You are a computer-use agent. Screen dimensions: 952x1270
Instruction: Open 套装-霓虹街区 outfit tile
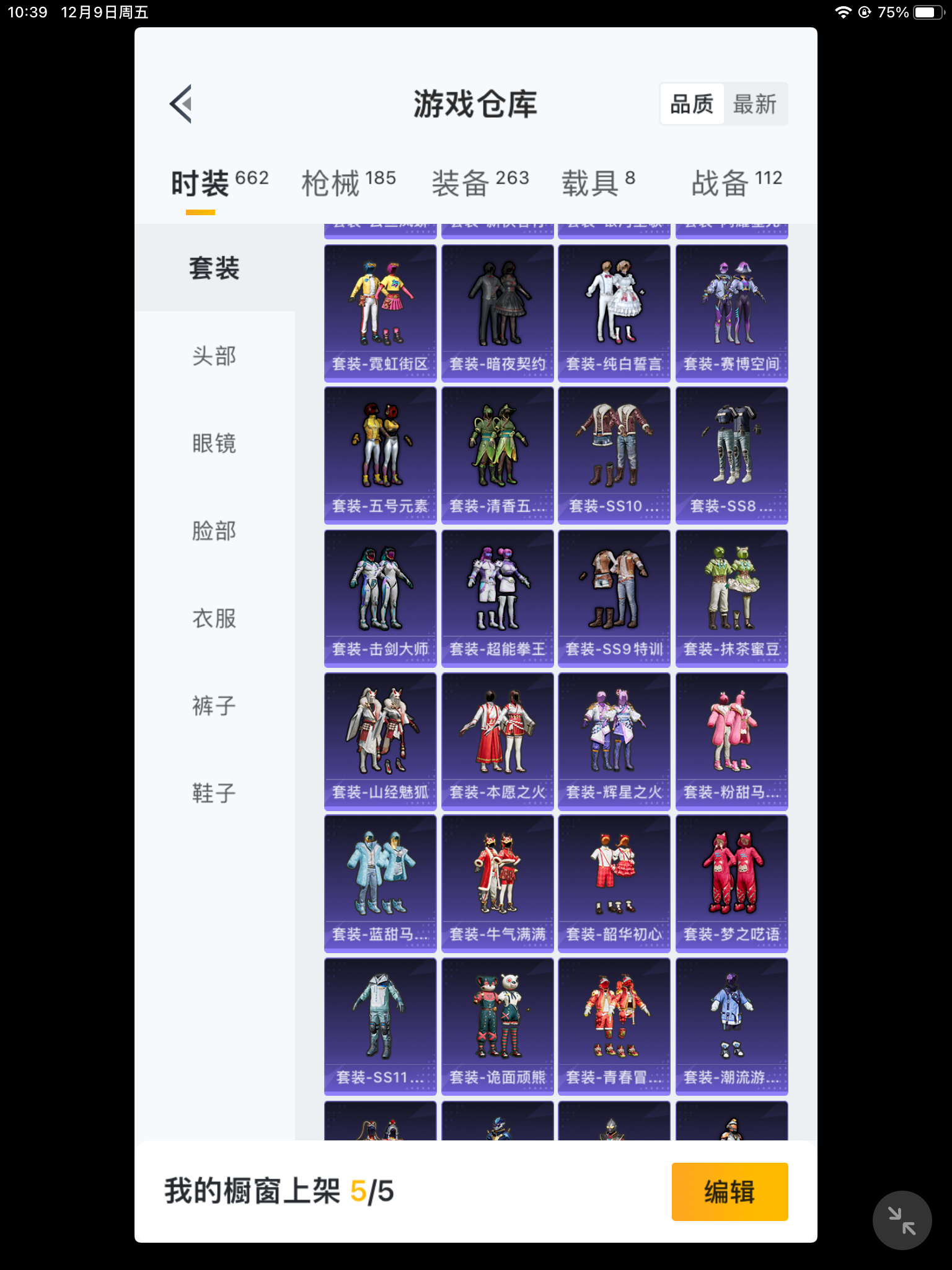tap(380, 313)
